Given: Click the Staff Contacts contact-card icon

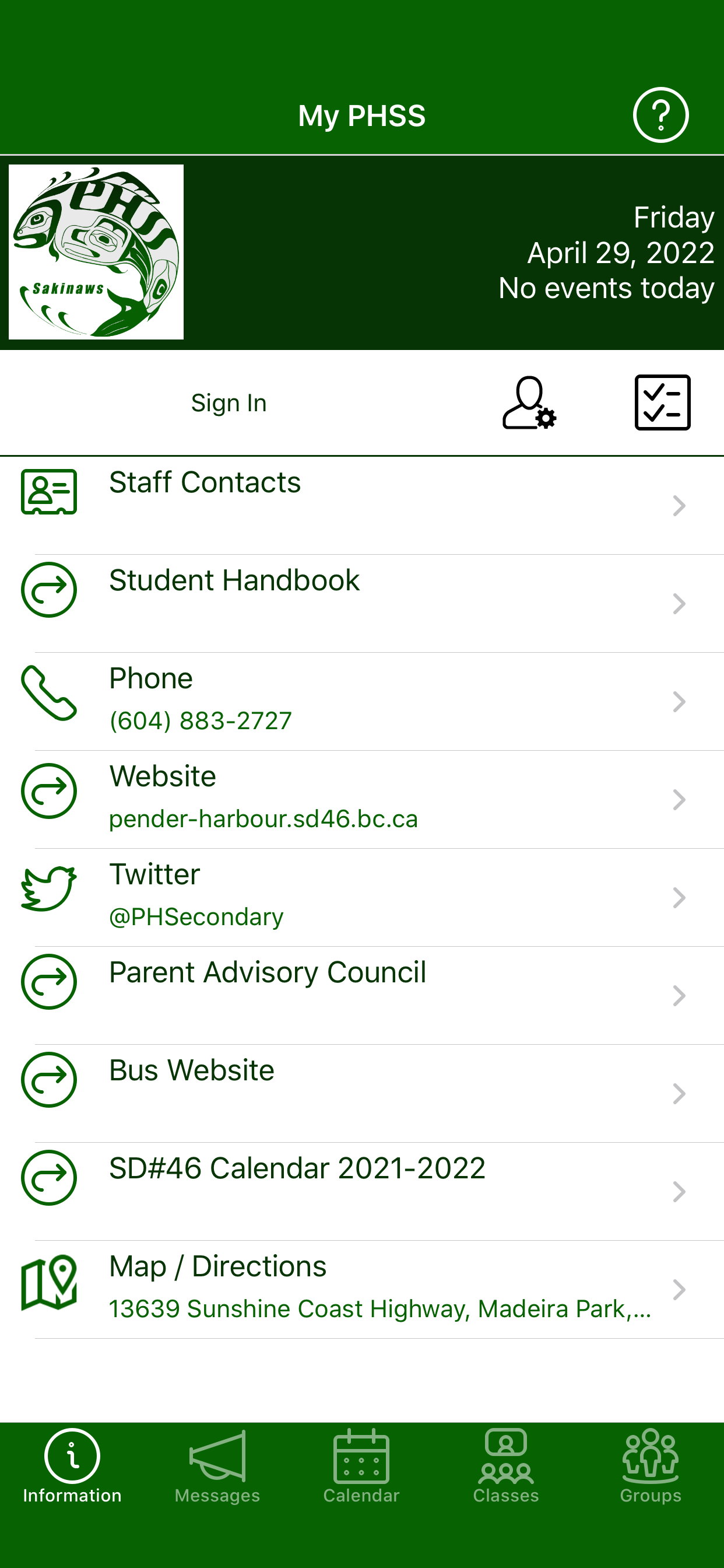Looking at the screenshot, I should click(x=48, y=491).
